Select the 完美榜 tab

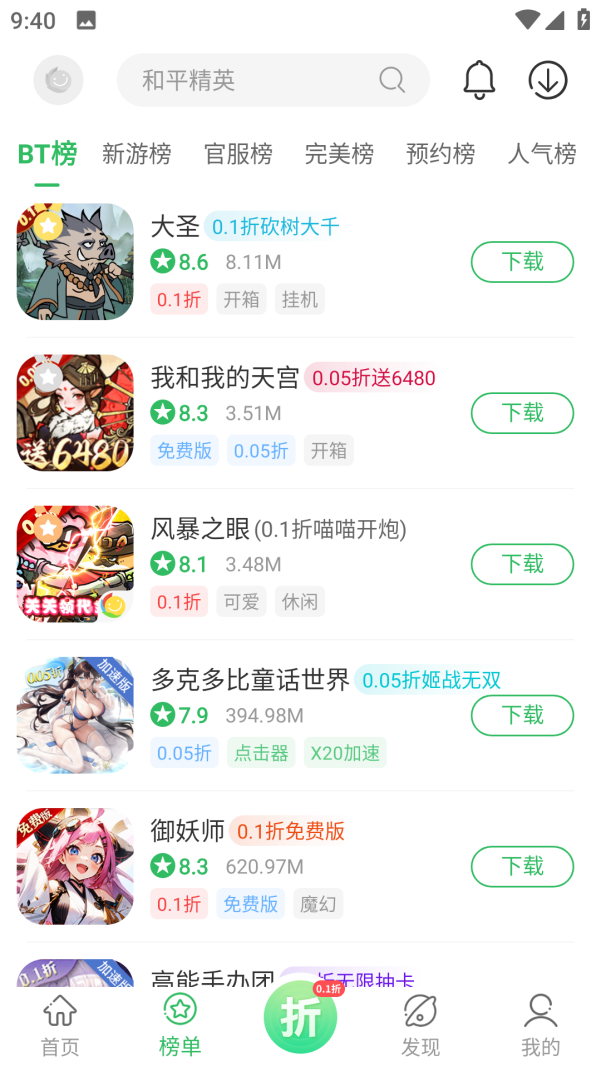click(339, 154)
